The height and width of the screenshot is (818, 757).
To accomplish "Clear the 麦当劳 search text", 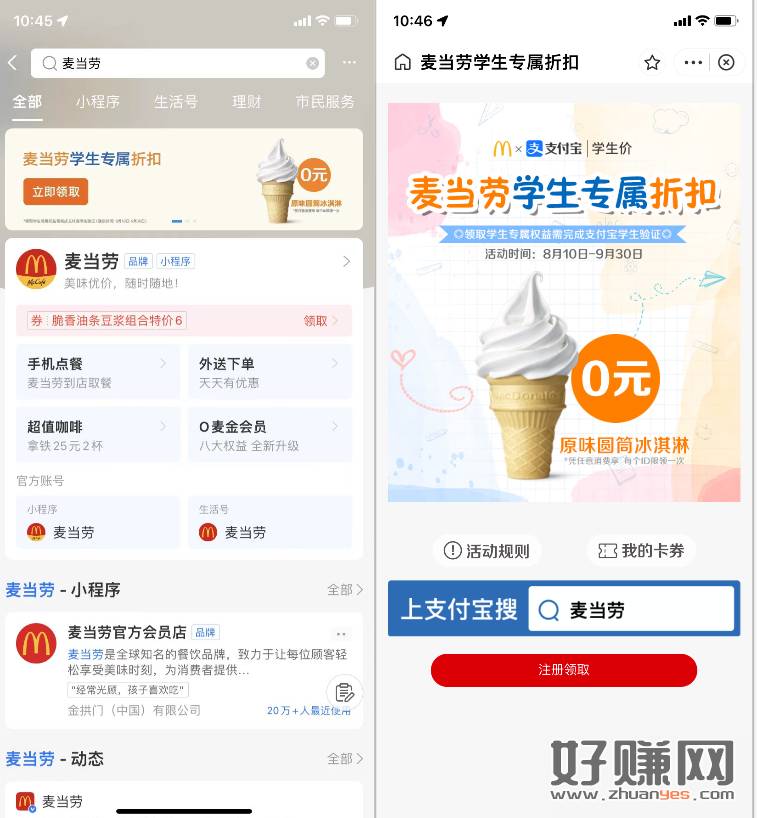I will tap(312, 63).
